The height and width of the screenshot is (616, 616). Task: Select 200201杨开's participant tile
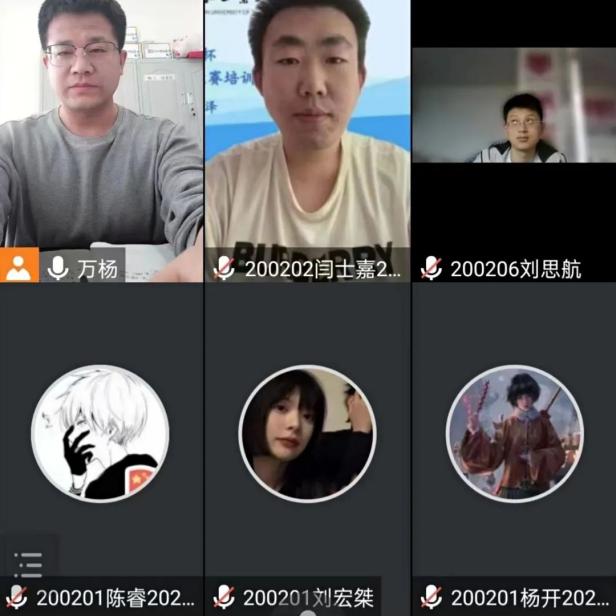click(514, 432)
